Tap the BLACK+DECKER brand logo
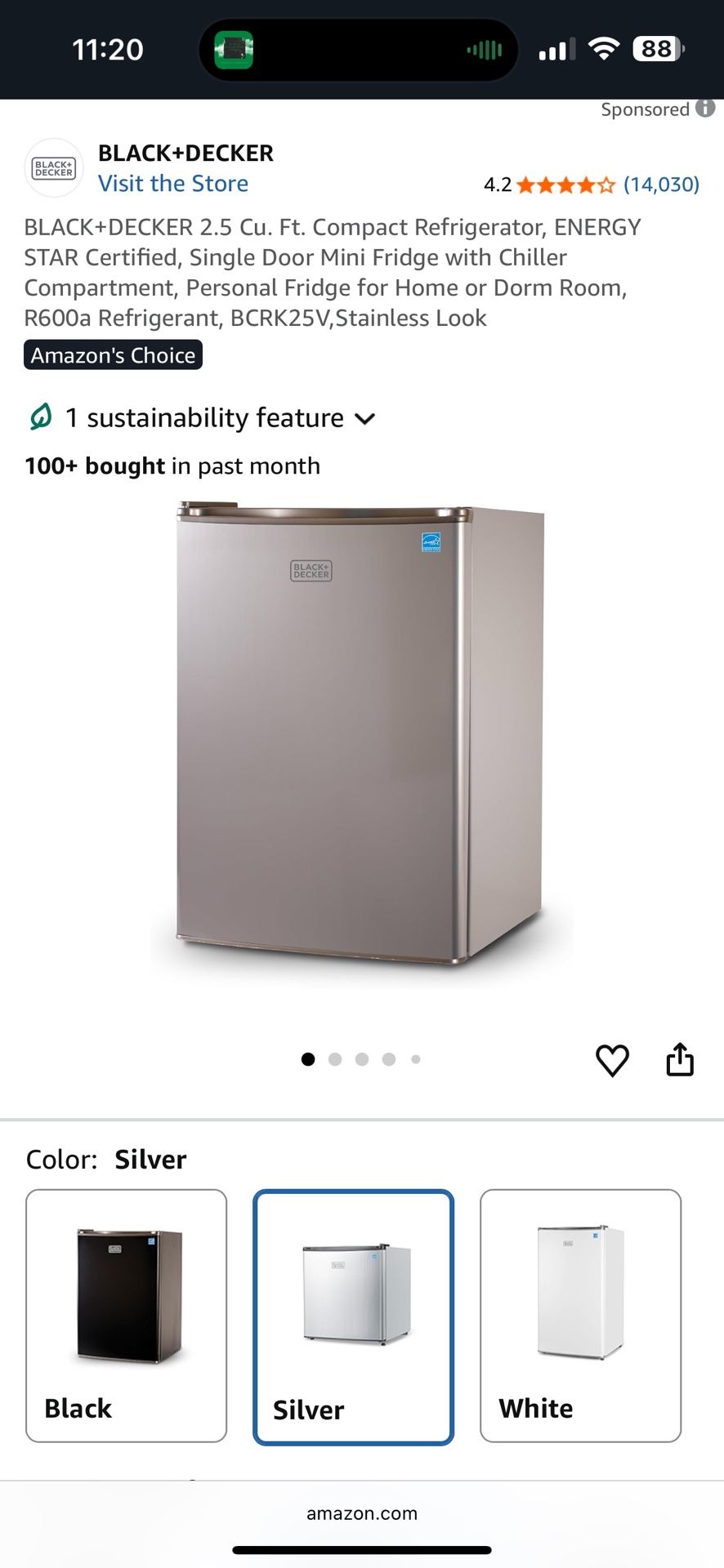The height and width of the screenshot is (1568, 724). click(x=54, y=167)
